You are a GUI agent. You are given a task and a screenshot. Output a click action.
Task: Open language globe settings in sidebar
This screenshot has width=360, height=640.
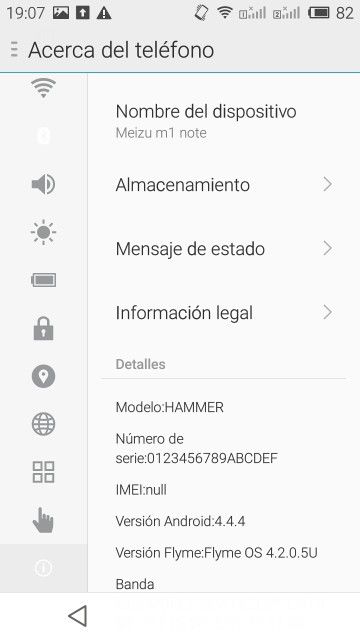(43, 424)
